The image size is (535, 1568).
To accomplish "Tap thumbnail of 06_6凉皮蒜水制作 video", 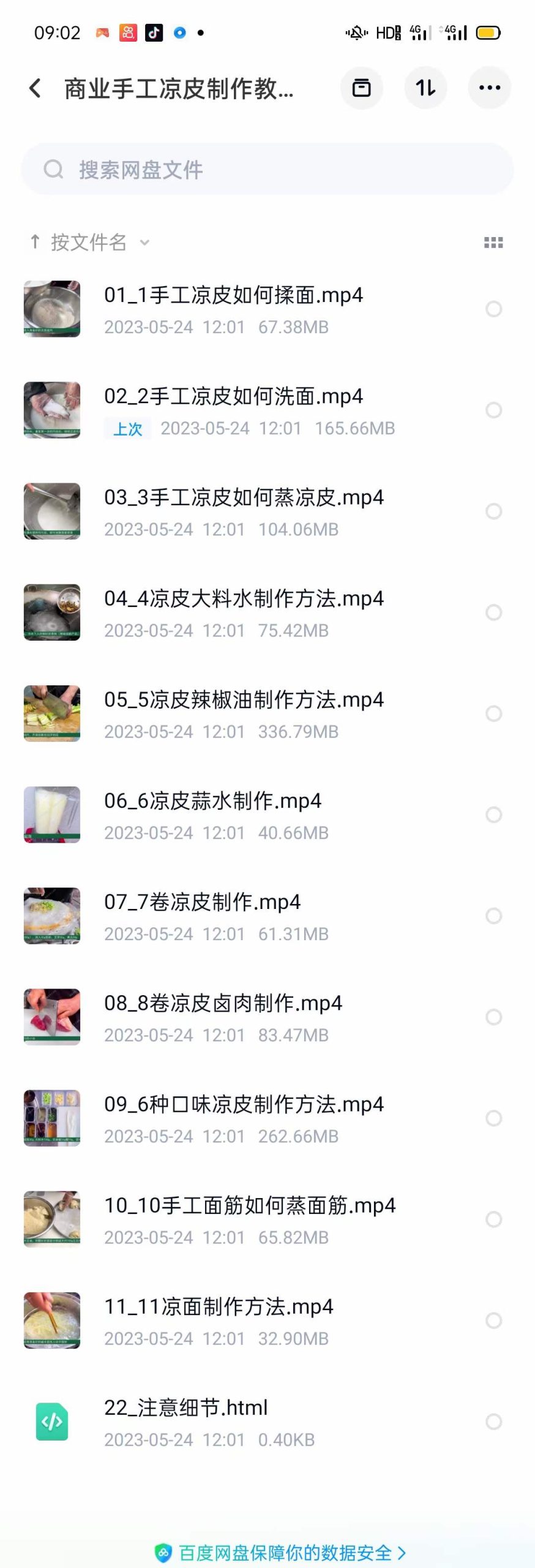I will tap(52, 815).
